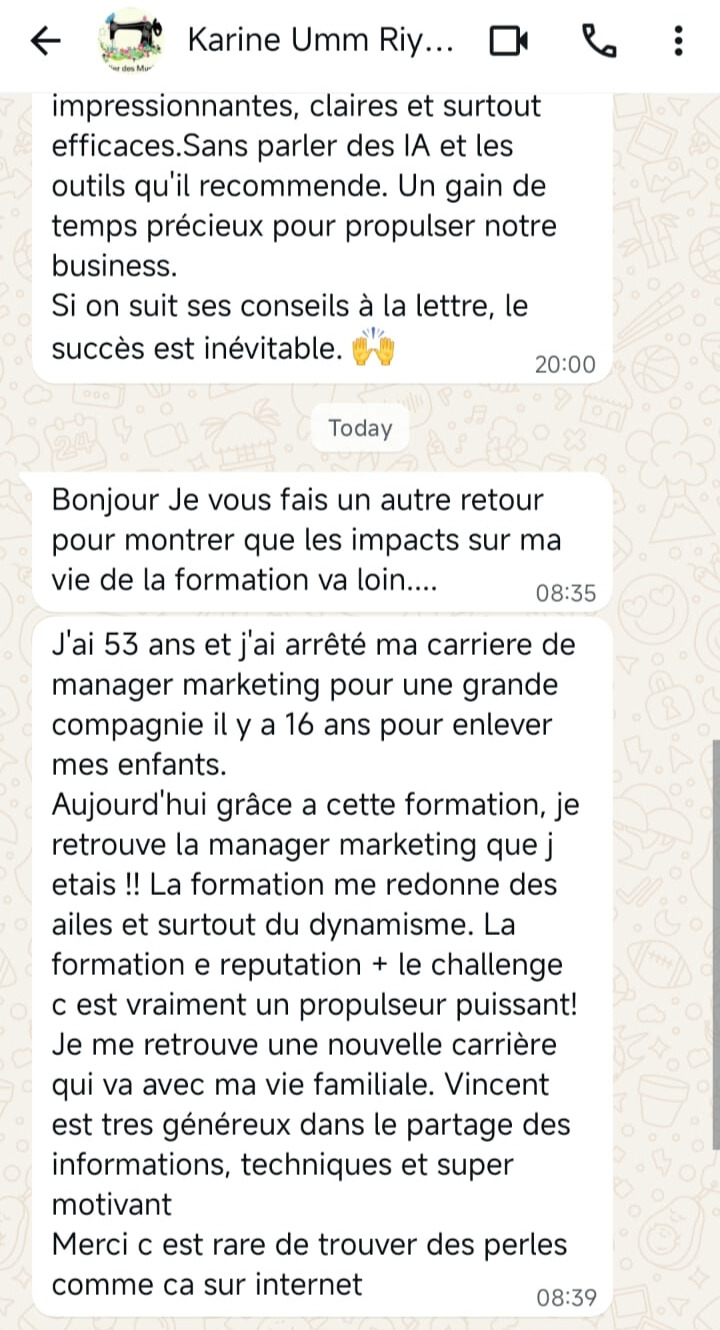Go back to the chat list
720x1330 pixels.
tap(46, 41)
